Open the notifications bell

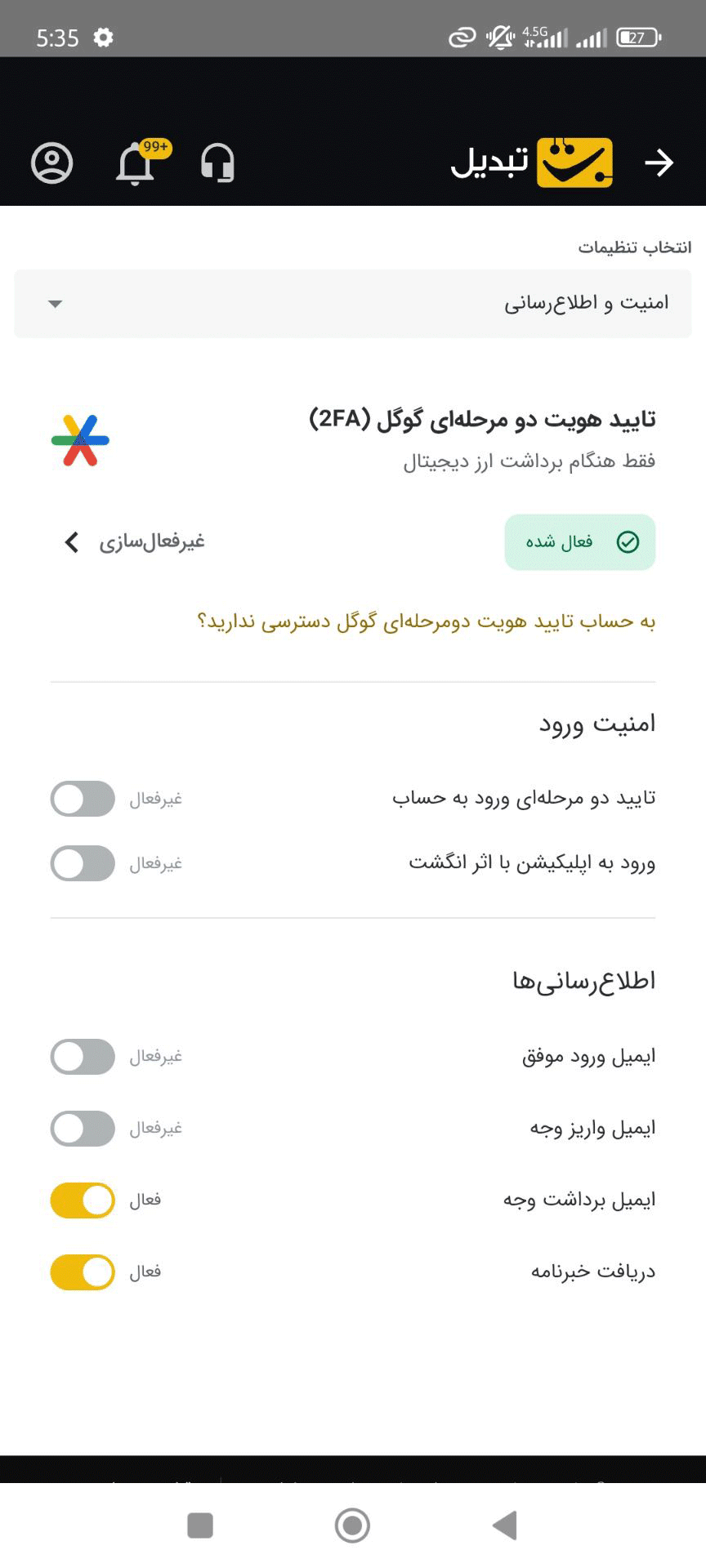pos(136,164)
